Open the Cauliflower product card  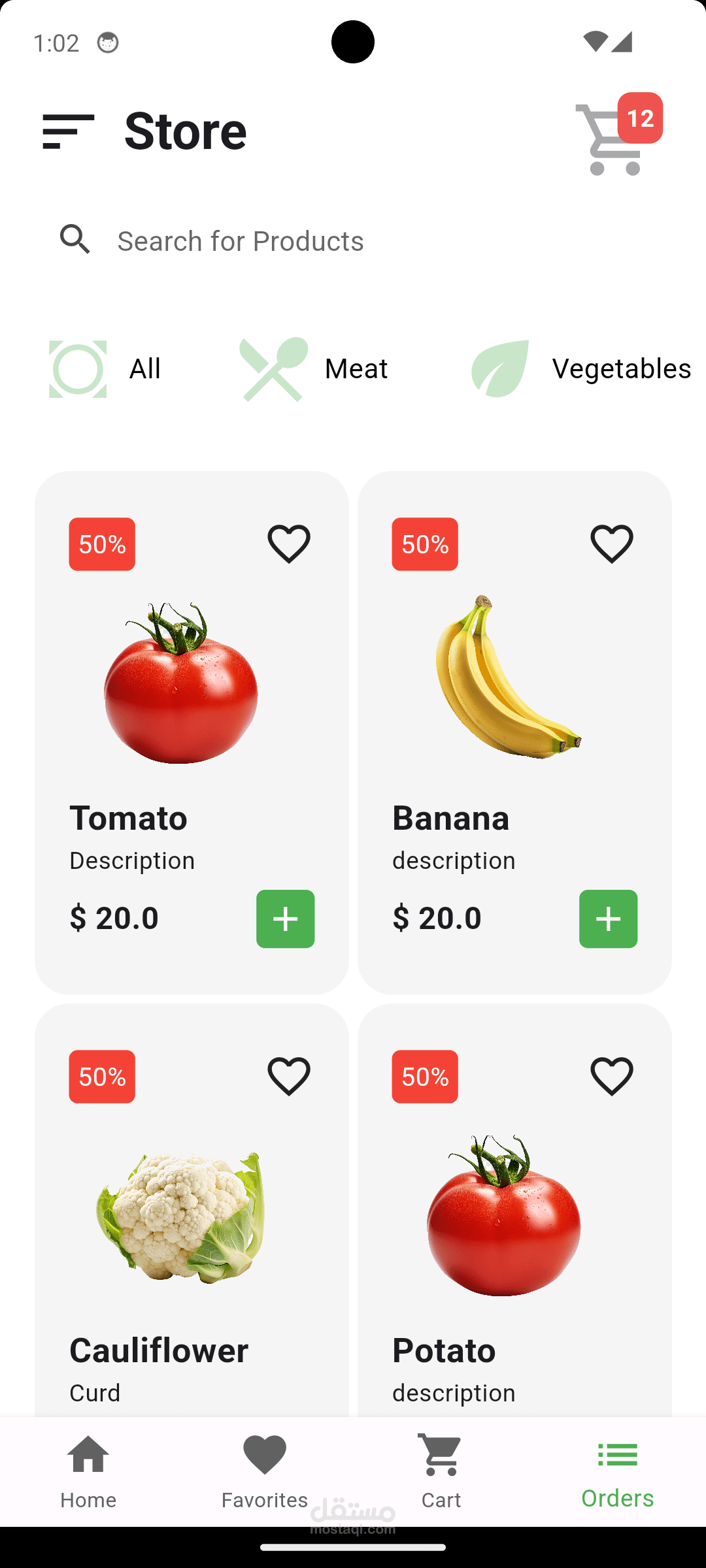point(181,1217)
